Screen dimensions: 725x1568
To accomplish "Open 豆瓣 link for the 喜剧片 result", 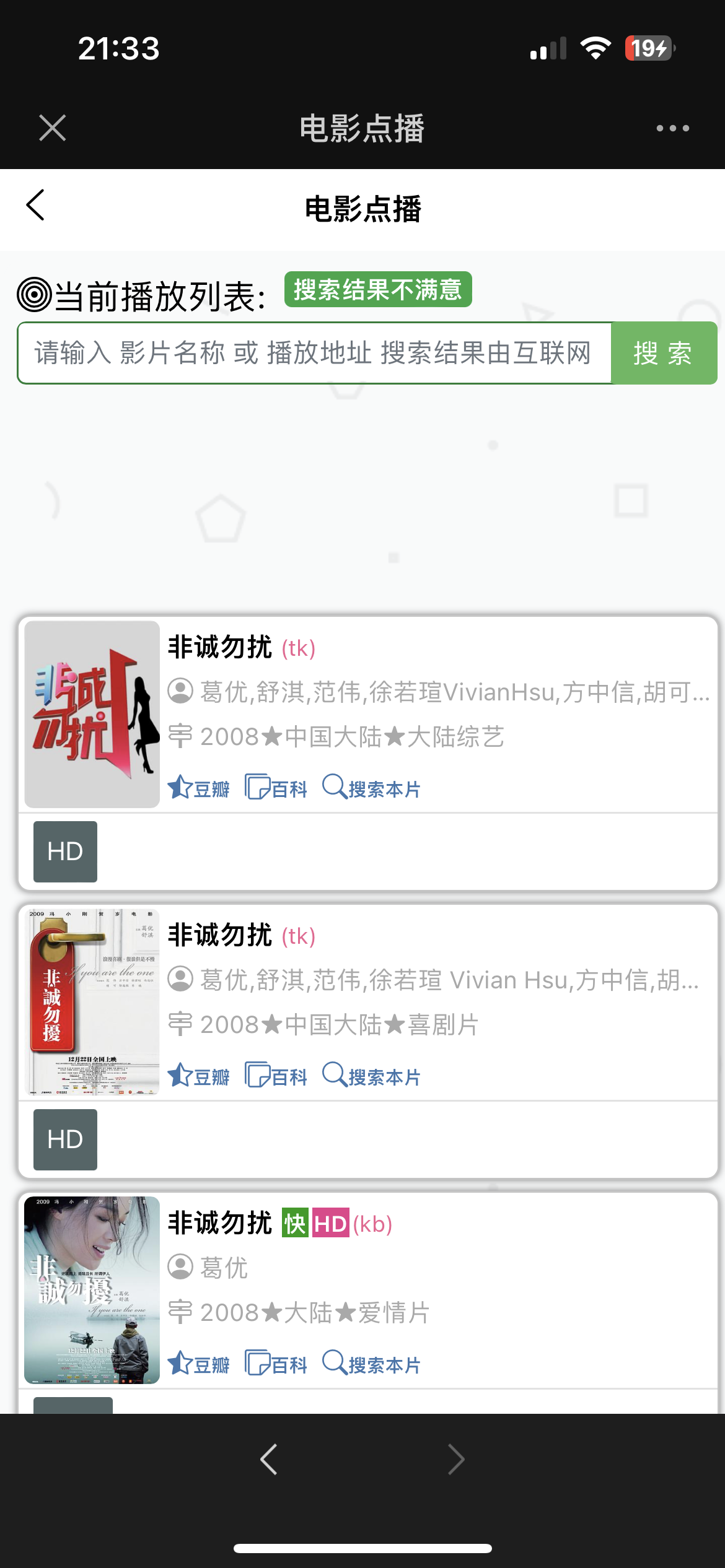I will (x=199, y=1076).
